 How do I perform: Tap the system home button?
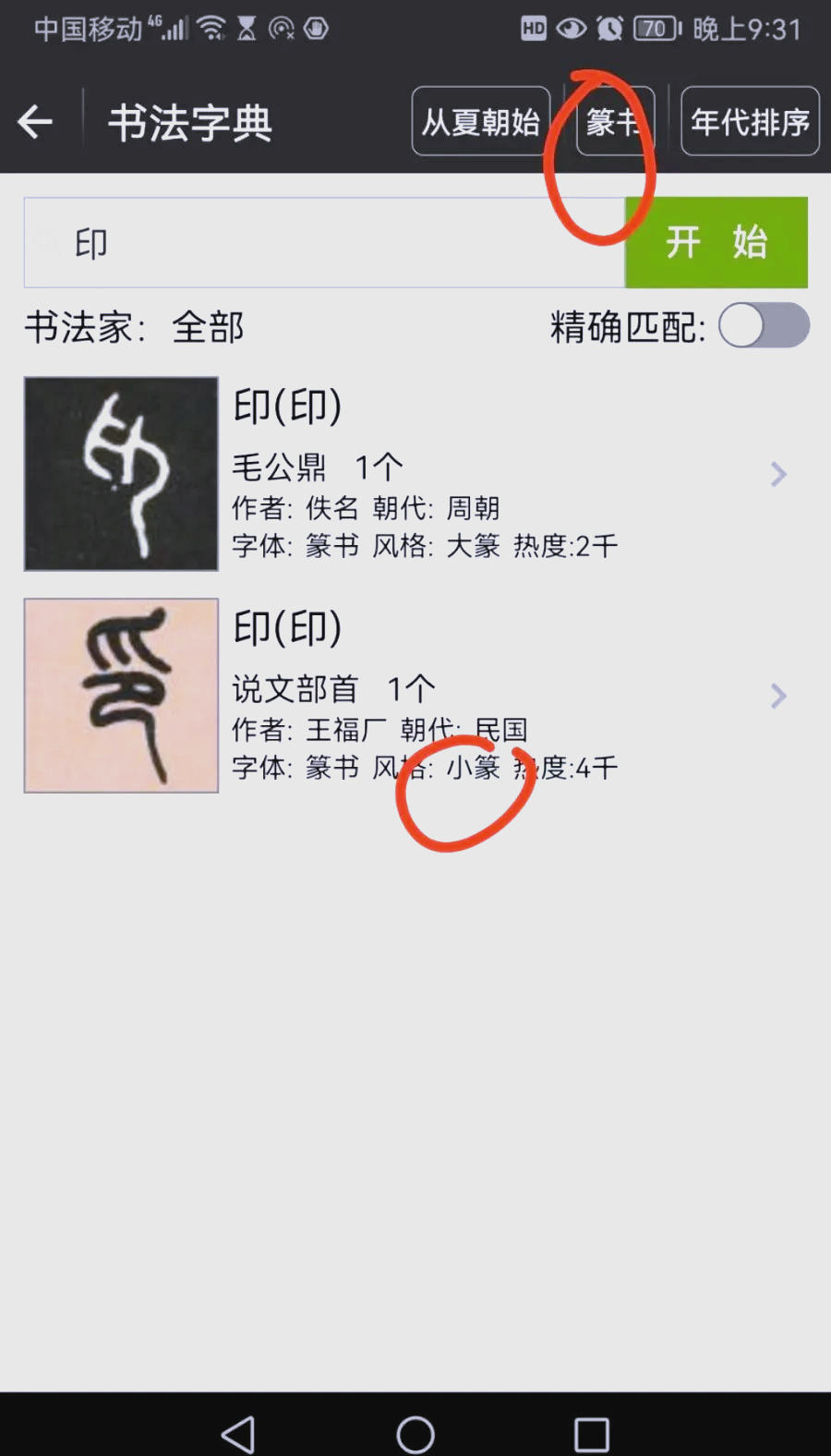click(x=415, y=1434)
